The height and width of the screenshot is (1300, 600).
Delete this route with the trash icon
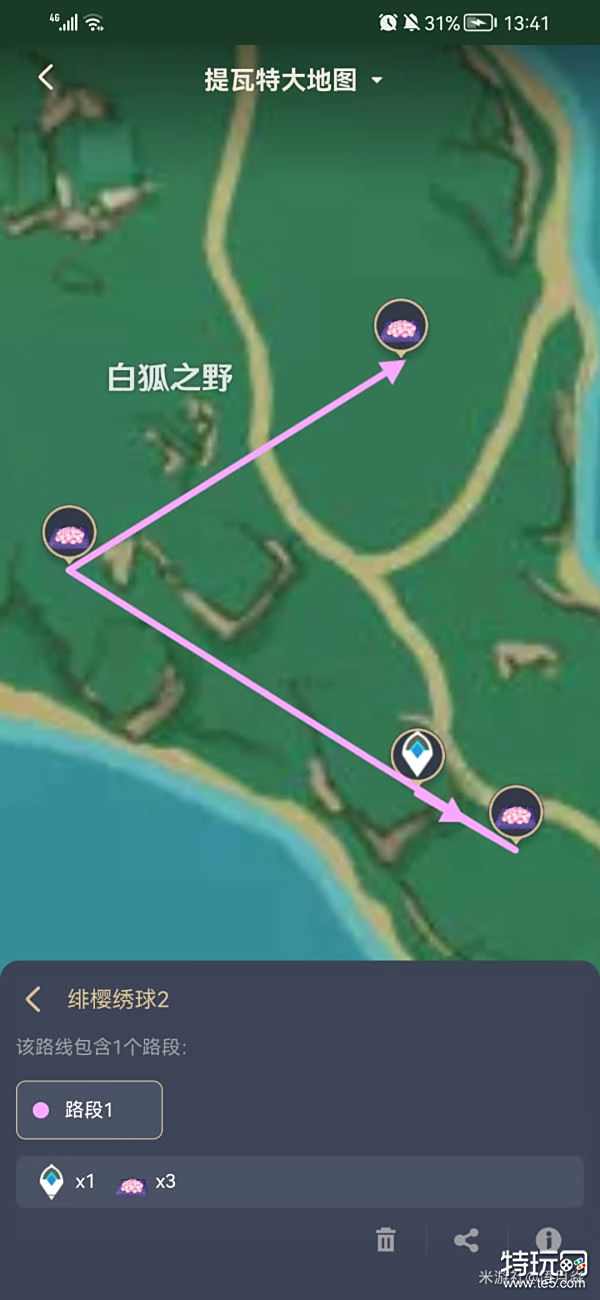[385, 1240]
